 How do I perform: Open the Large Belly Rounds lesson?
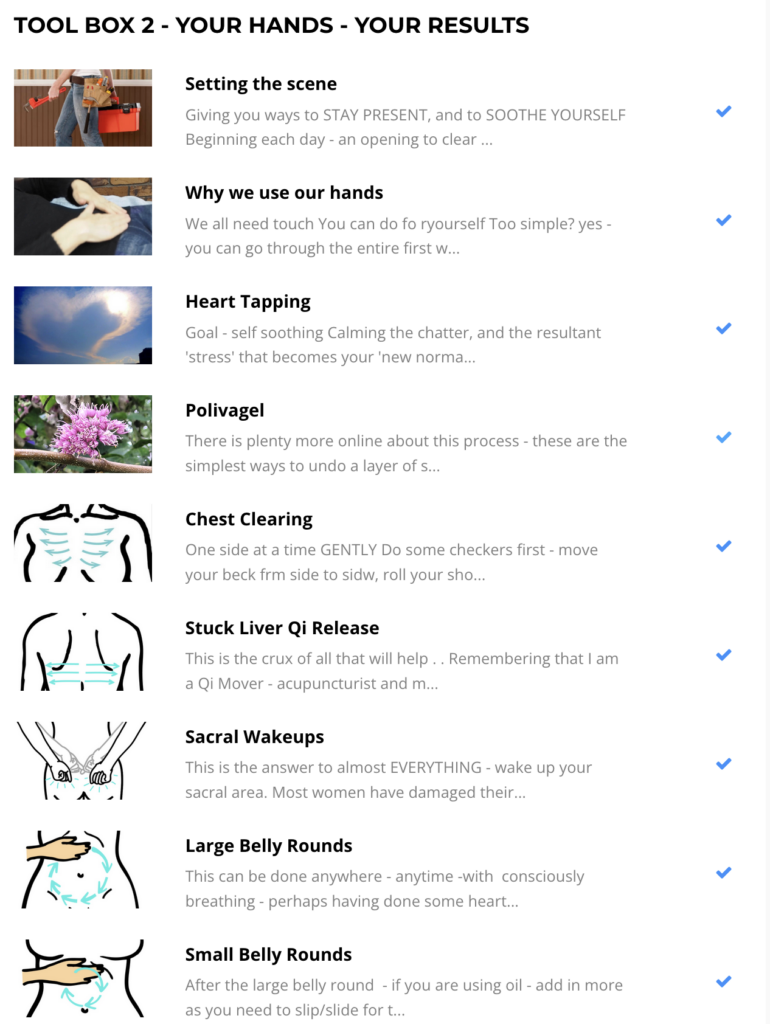tap(269, 846)
